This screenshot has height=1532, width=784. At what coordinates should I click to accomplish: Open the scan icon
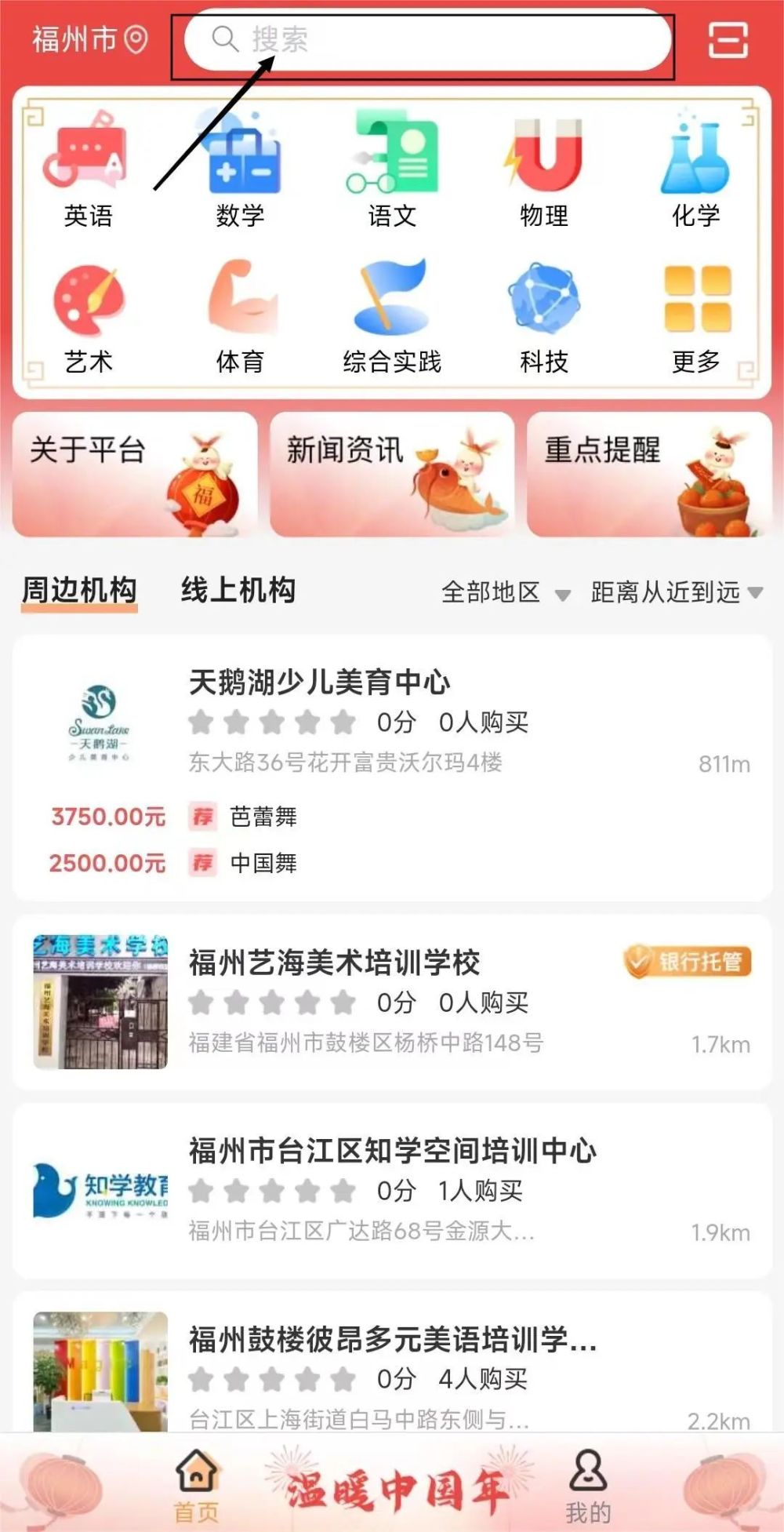[x=728, y=39]
